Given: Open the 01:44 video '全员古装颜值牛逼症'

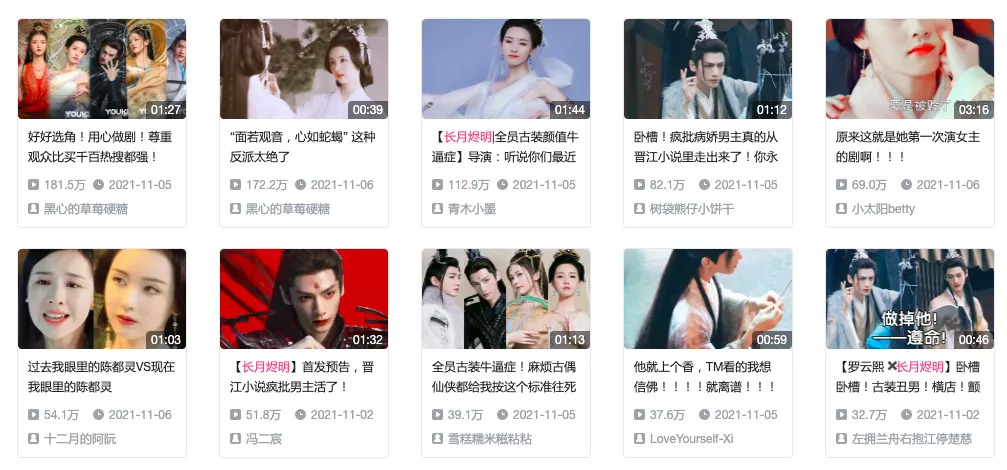Looking at the screenshot, I should pos(506,69).
